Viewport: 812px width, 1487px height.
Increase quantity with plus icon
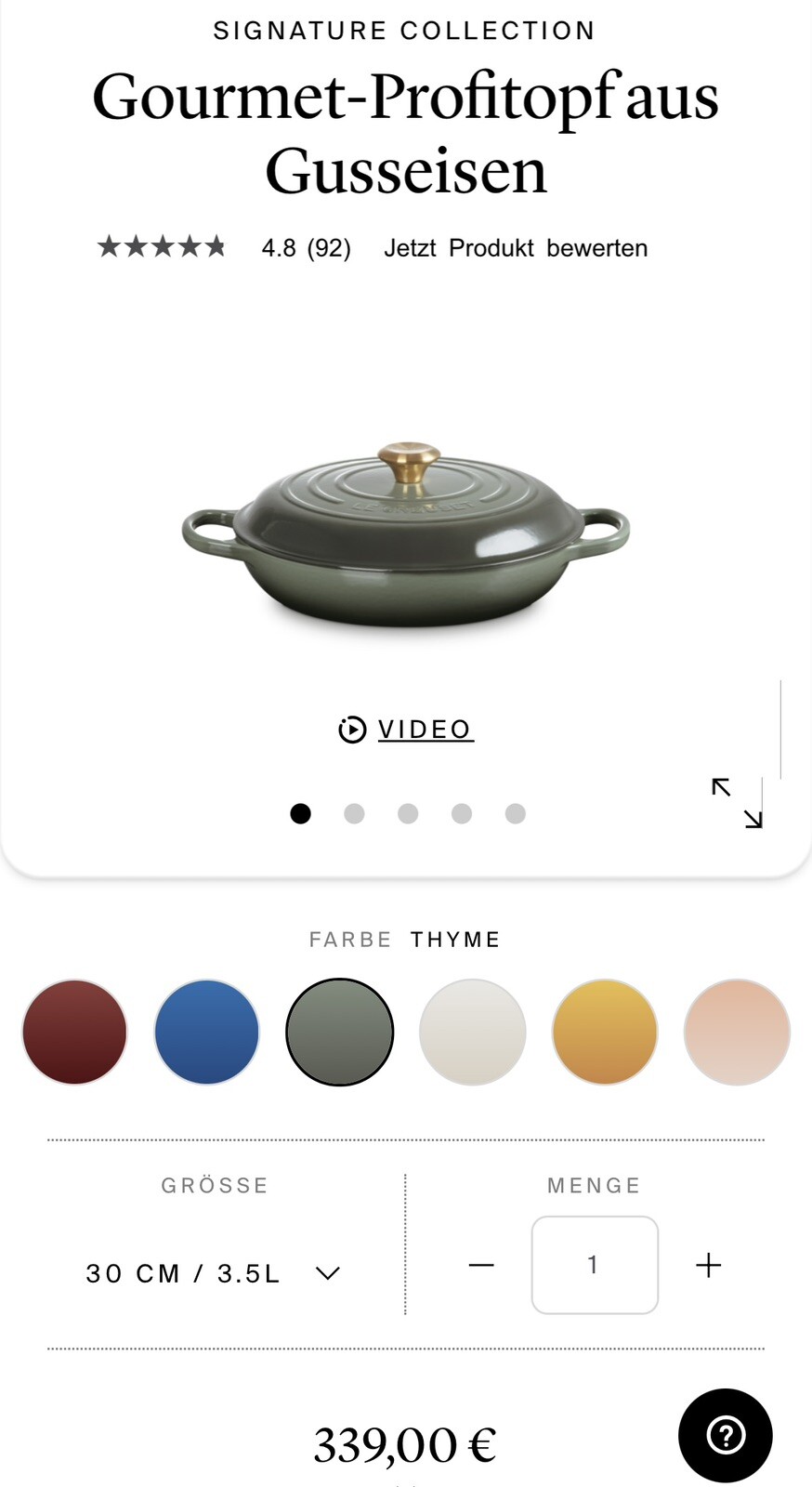[x=708, y=1264]
